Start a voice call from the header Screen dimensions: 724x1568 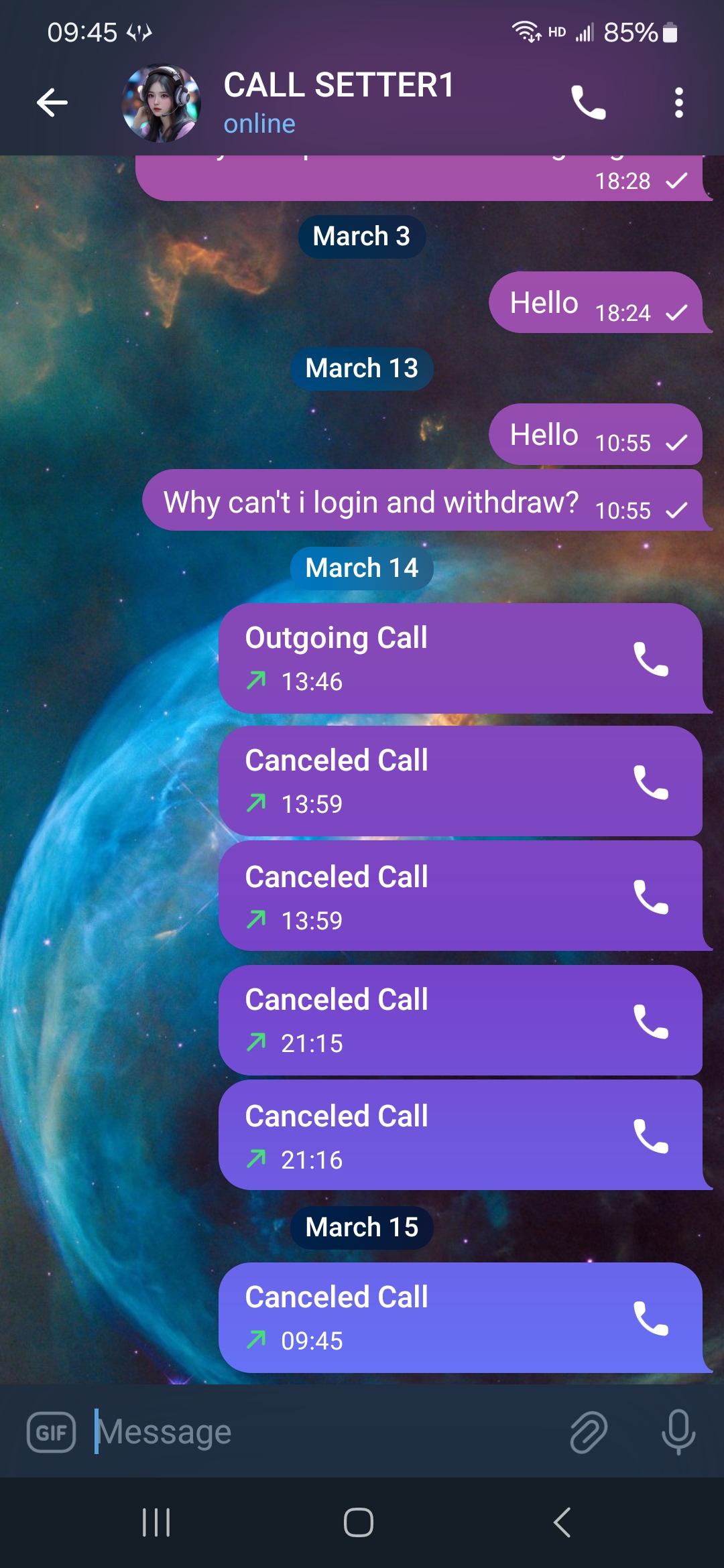click(588, 103)
